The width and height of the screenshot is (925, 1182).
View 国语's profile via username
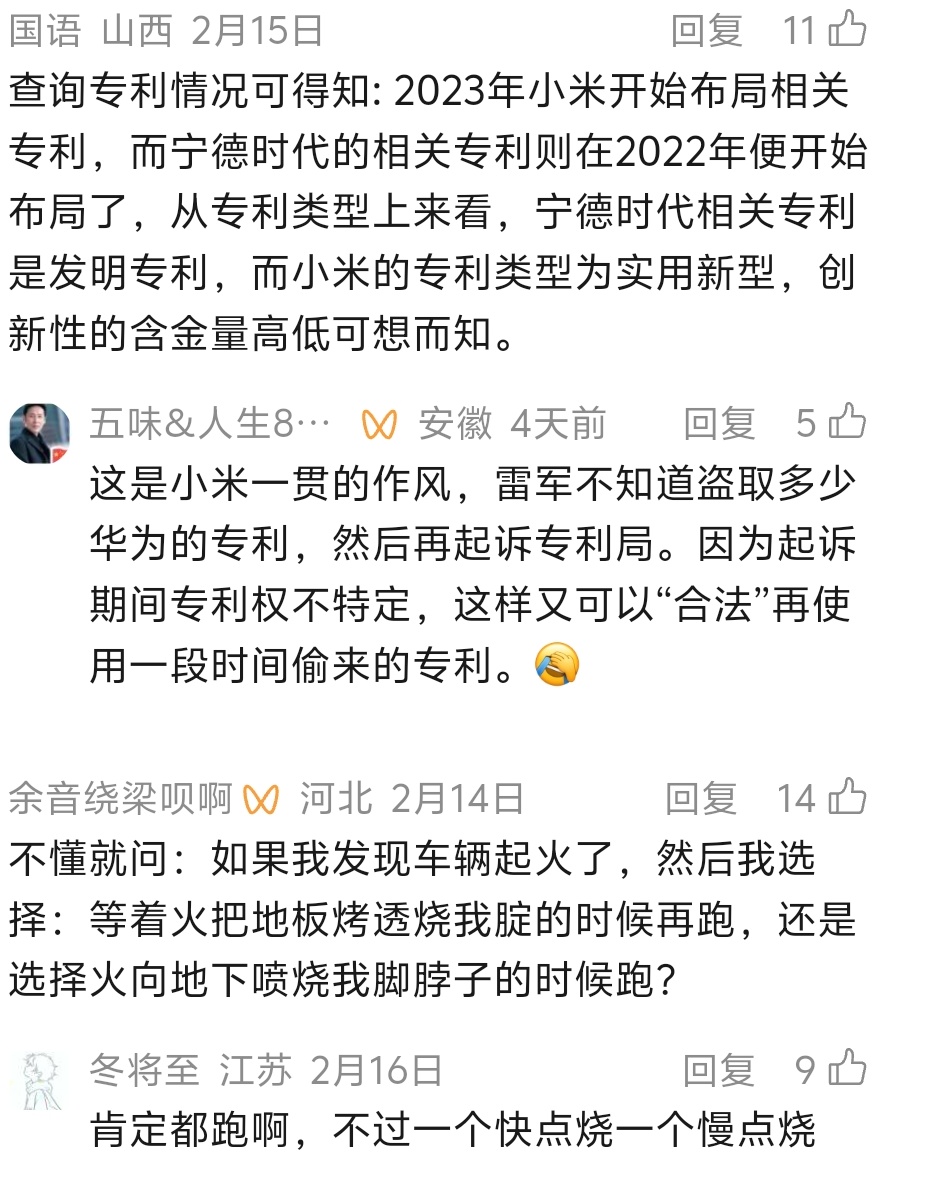click(44, 30)
